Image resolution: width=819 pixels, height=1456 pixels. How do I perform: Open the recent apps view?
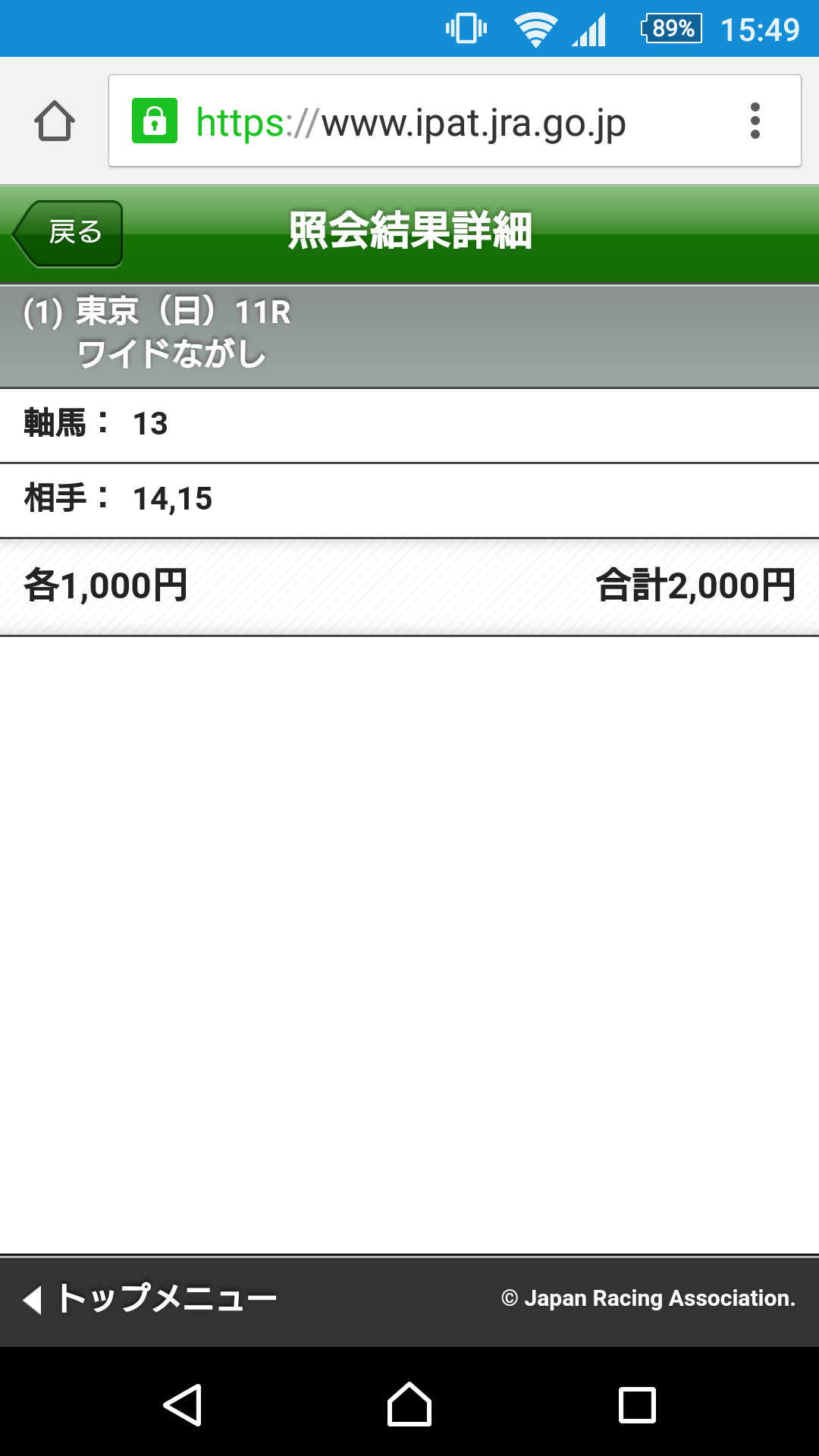tap(637, 1404)
